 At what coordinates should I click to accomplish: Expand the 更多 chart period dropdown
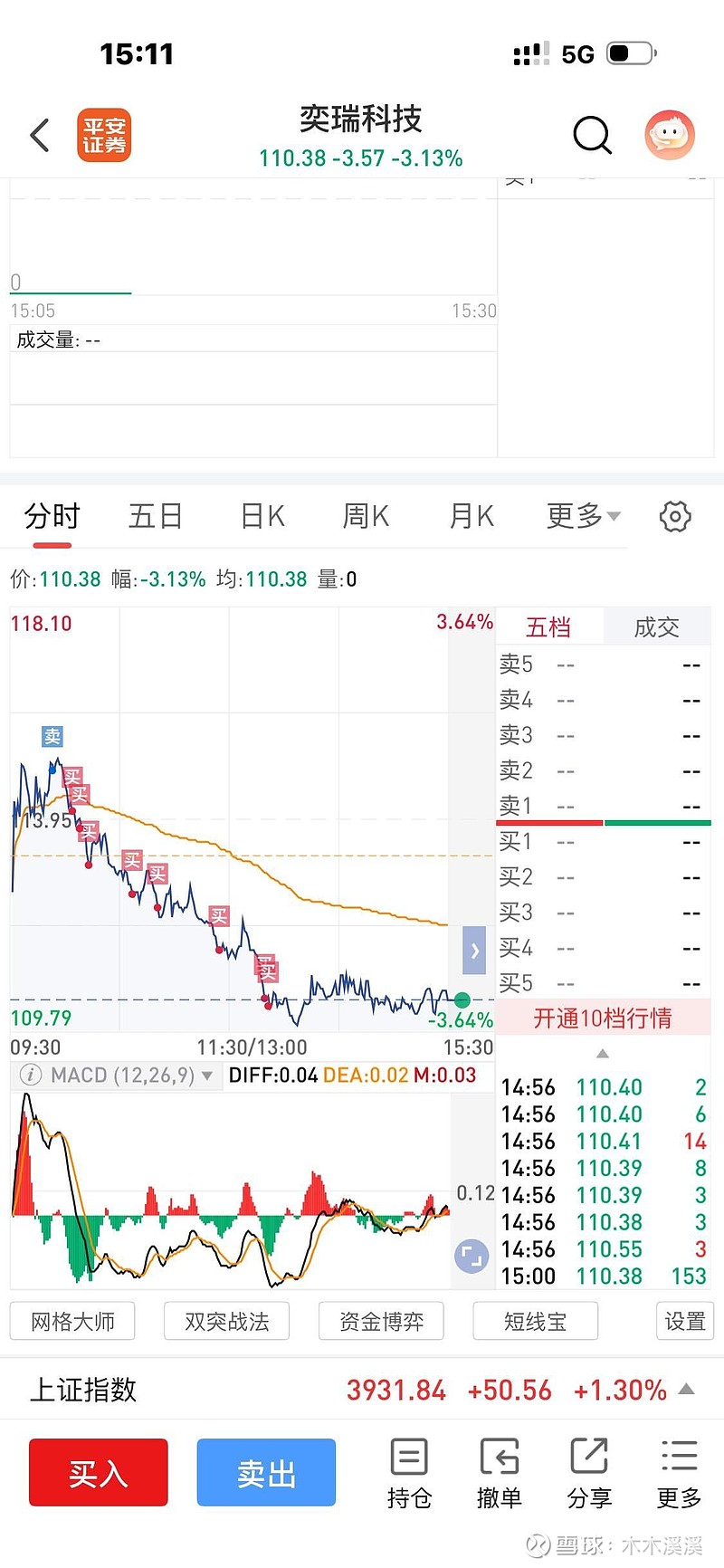(583, 516)
